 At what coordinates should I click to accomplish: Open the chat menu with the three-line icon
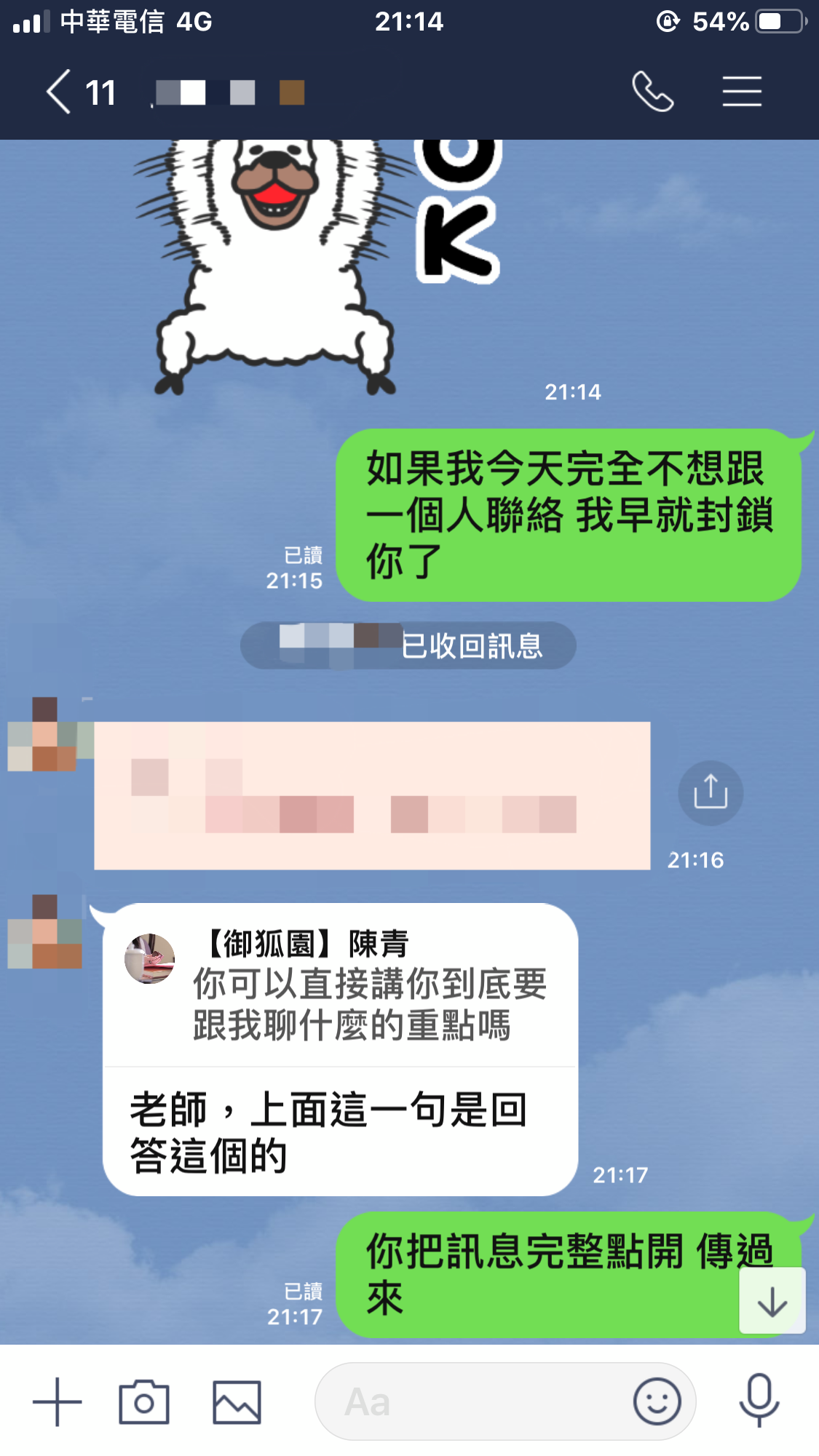pos(742,92)
